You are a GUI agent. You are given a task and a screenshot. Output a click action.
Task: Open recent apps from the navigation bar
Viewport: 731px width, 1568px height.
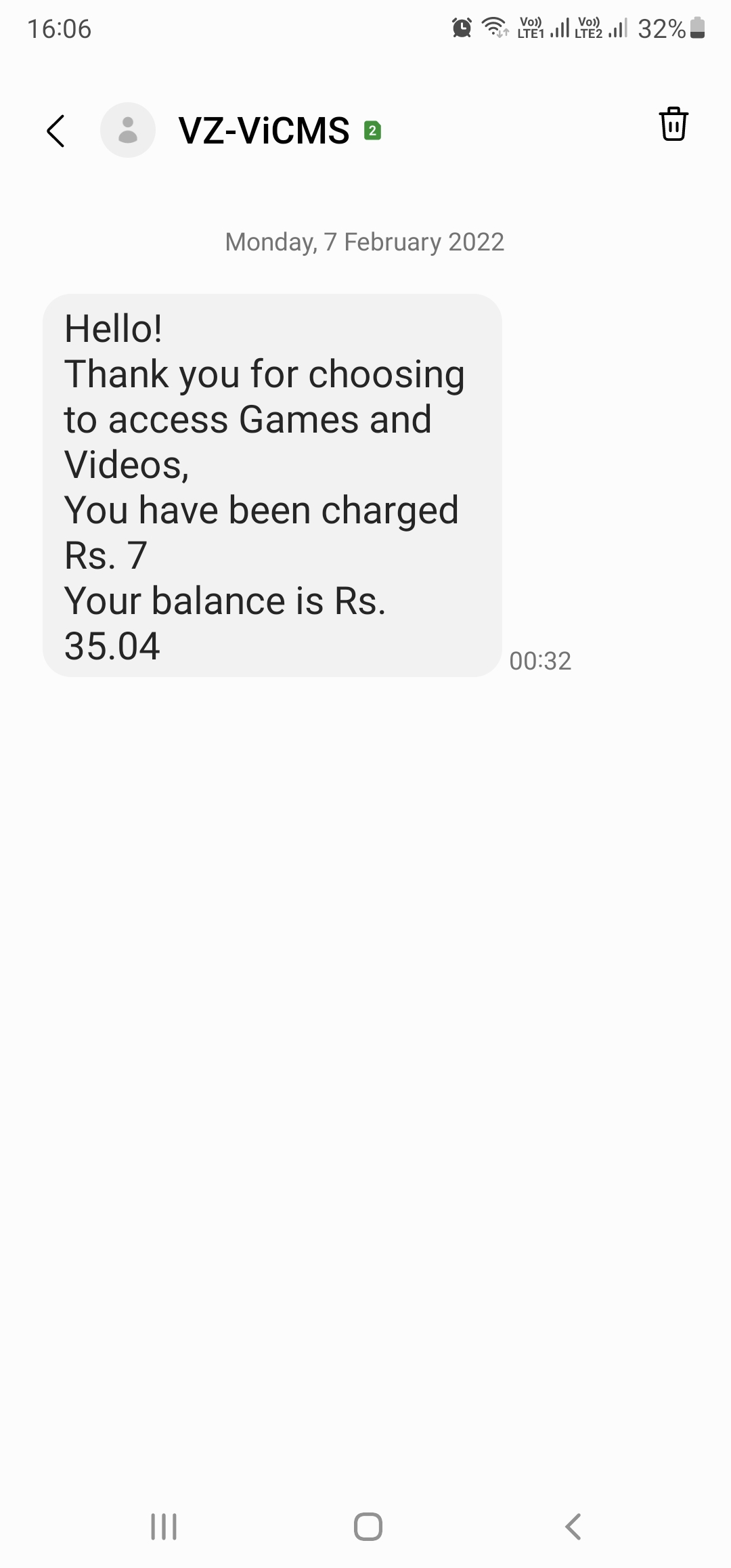coord(164,1526)
